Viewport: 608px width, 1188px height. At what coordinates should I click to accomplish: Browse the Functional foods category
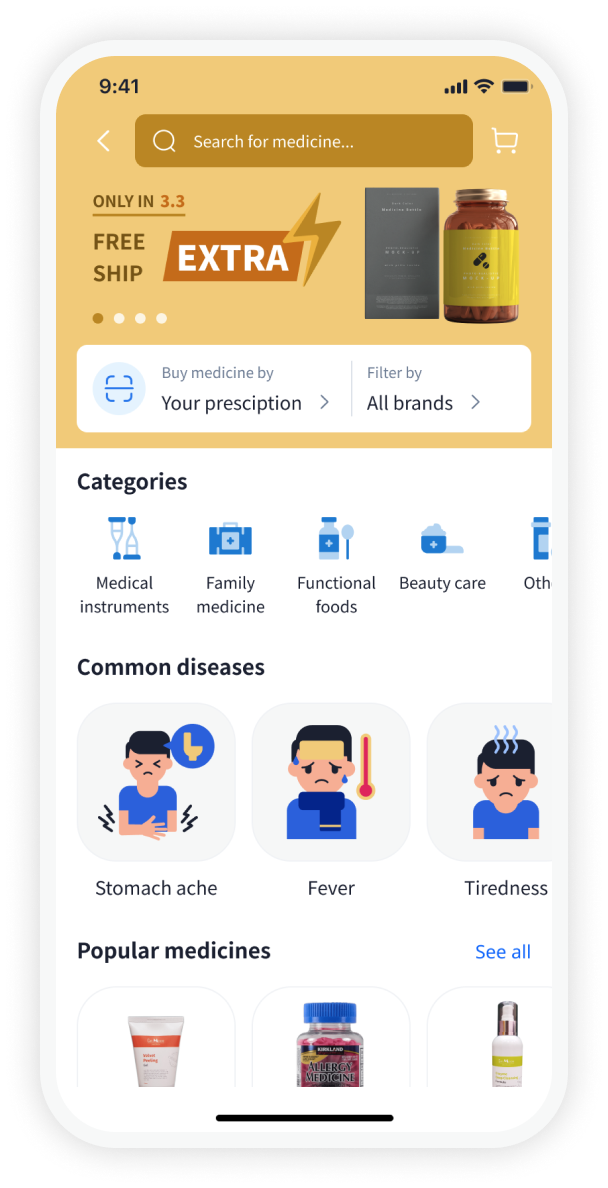coord(336,565)
